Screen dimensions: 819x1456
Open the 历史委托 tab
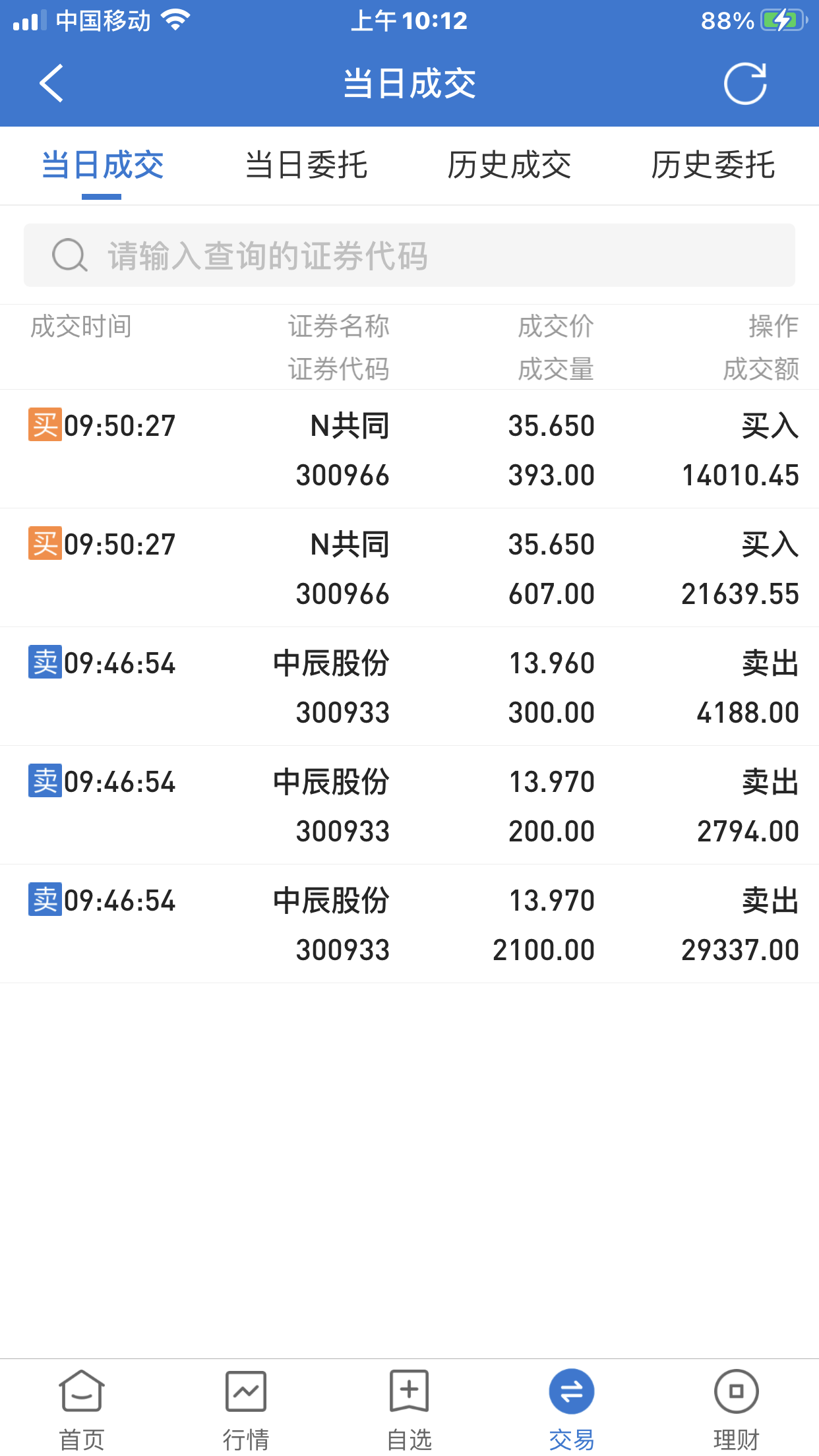[x=713, y=165]
